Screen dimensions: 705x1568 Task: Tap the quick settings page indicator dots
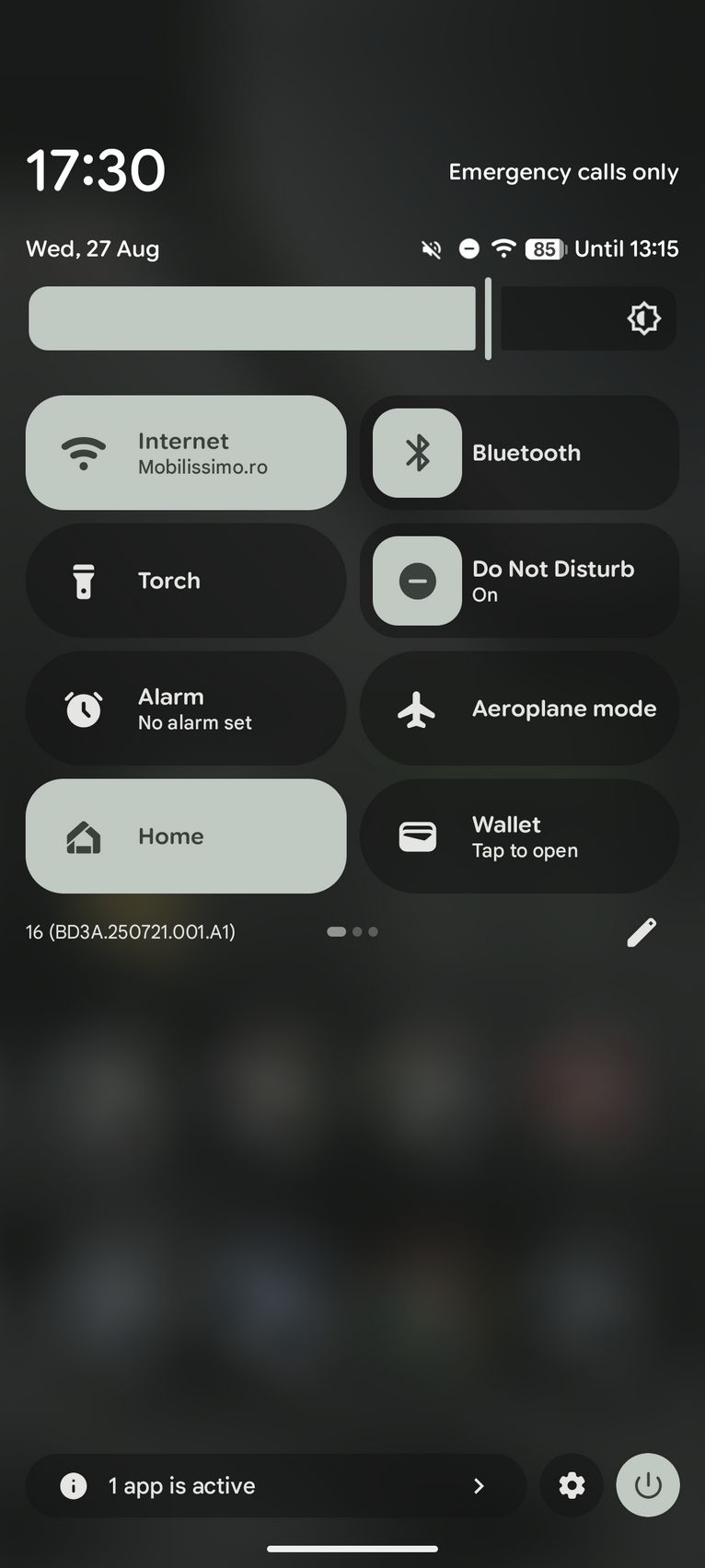pos(352,932)
